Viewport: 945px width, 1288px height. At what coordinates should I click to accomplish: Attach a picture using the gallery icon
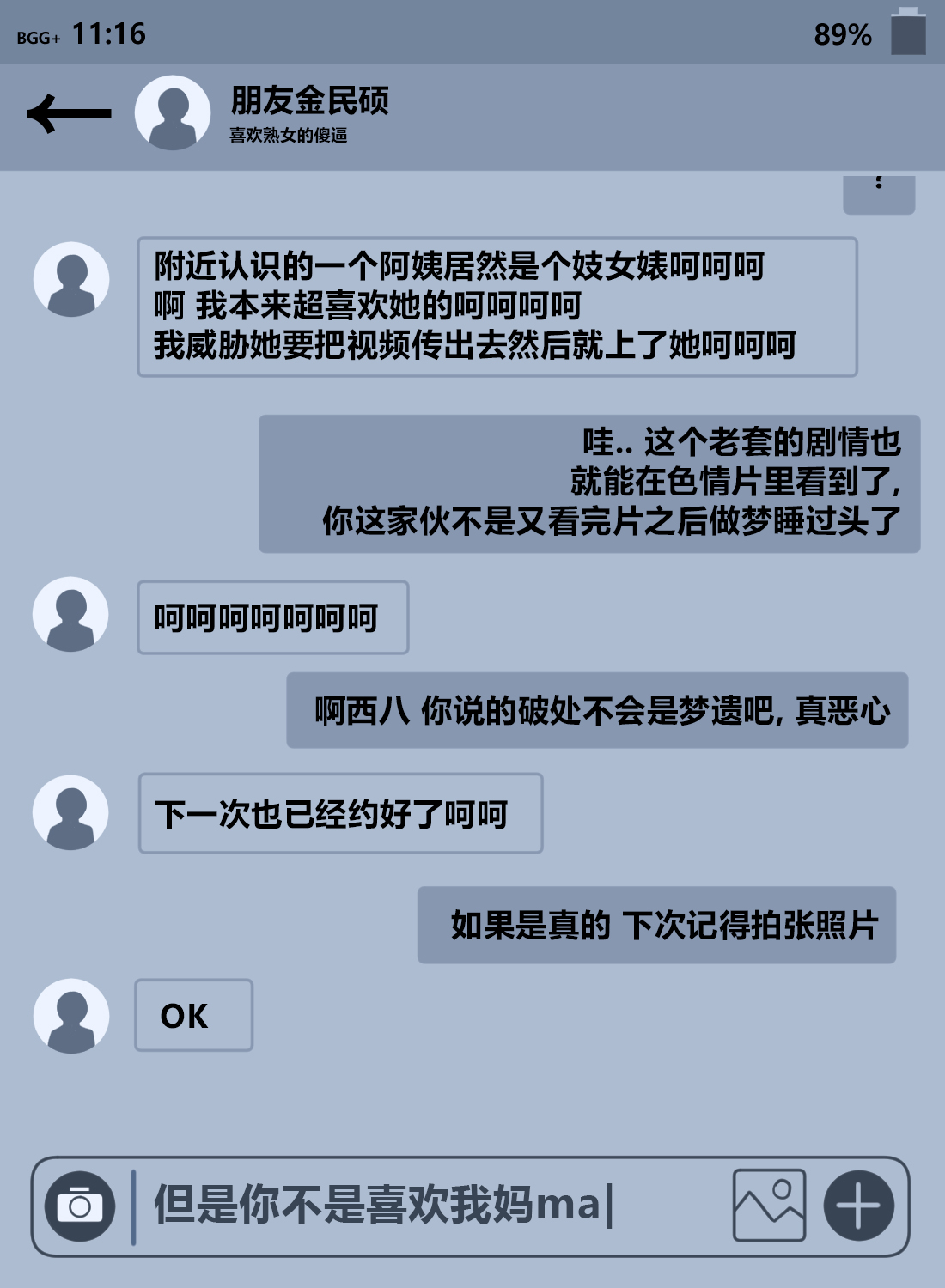point(769,1205)
